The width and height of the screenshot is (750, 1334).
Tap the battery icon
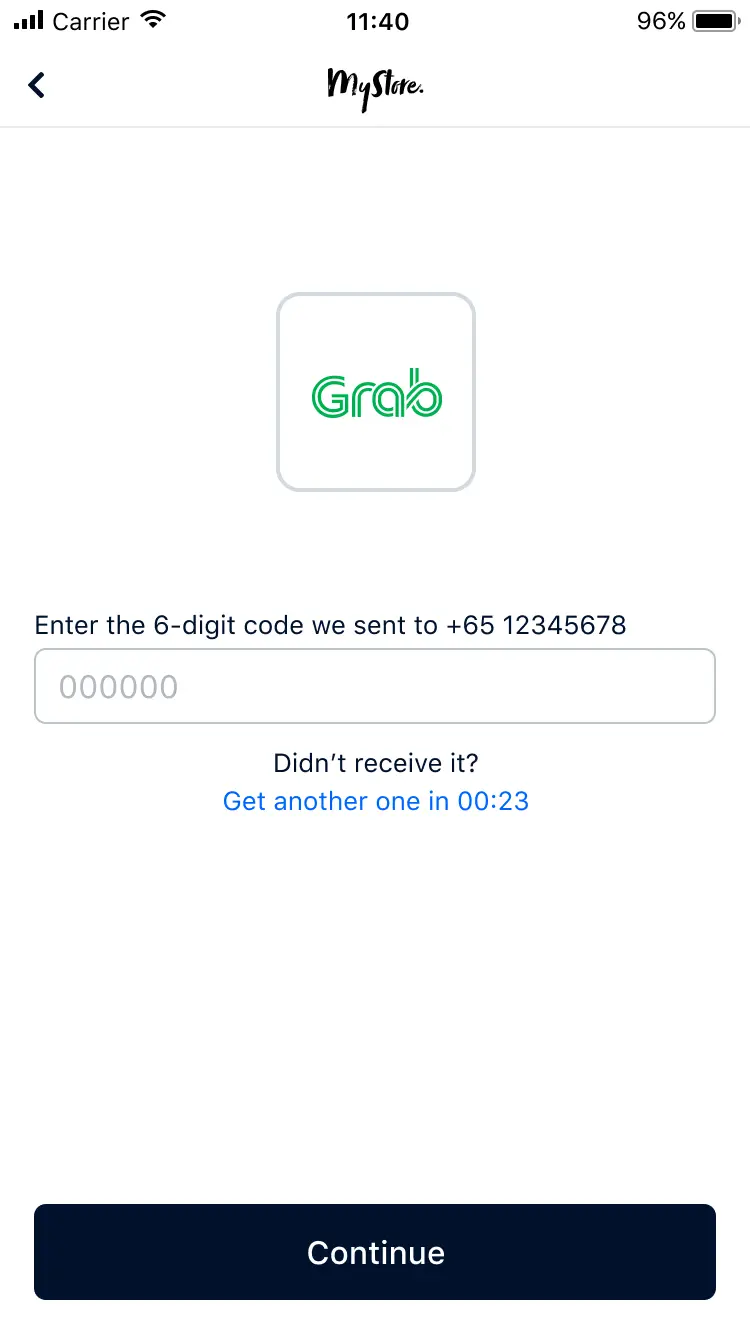(x=712, y=20)
